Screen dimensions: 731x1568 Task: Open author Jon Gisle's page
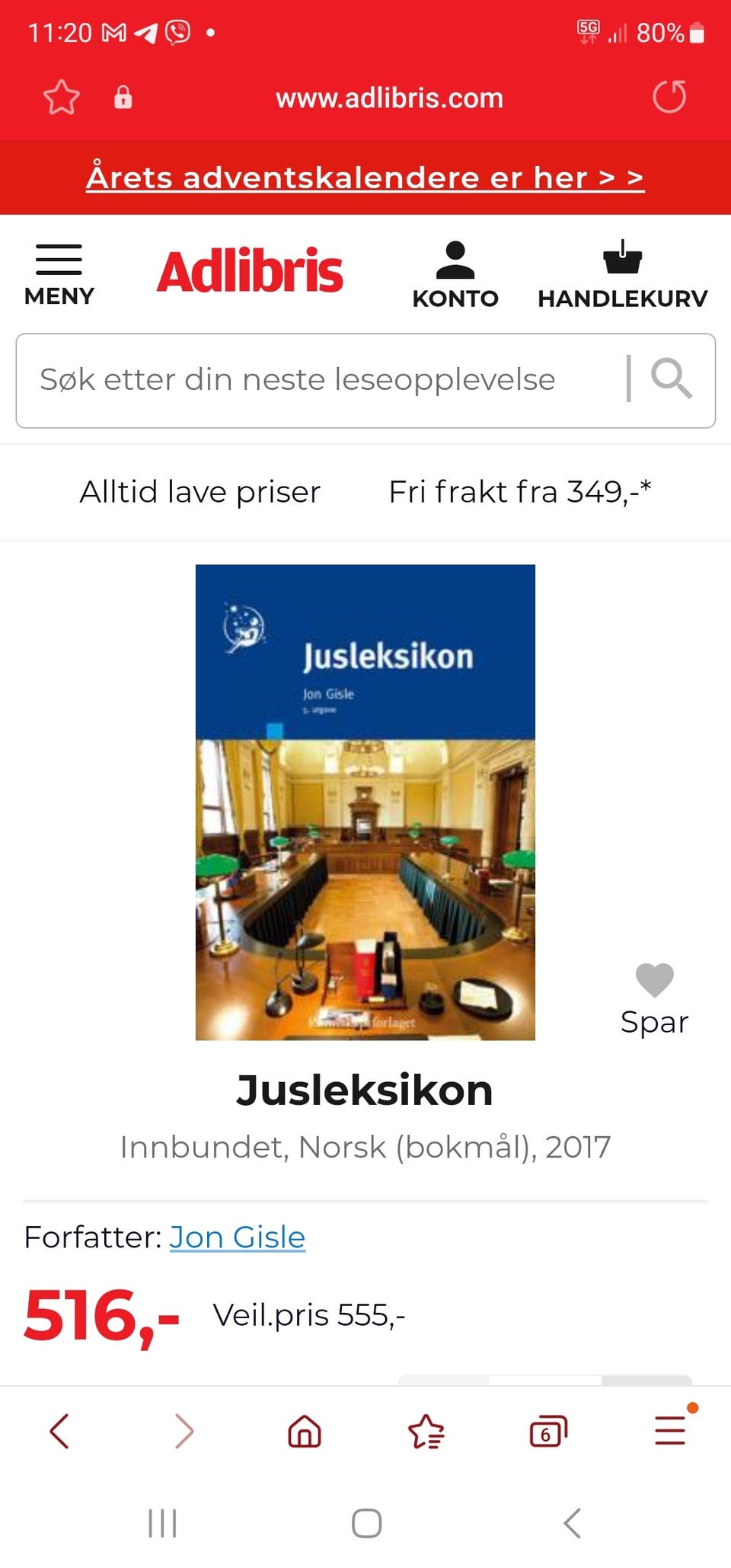point(237,1237)
